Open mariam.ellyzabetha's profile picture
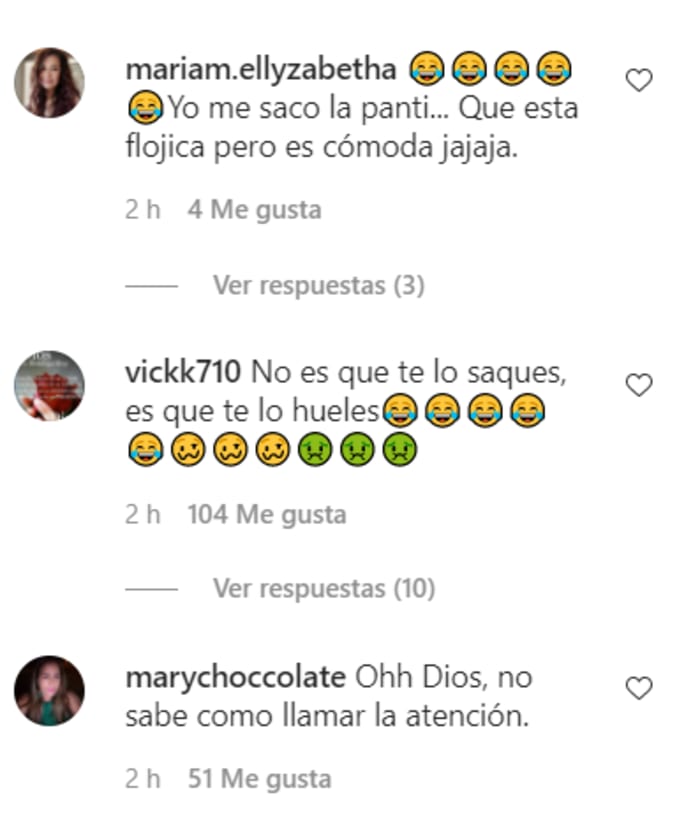This screenshot has height=816, width=700. click(x=49, y=82)
